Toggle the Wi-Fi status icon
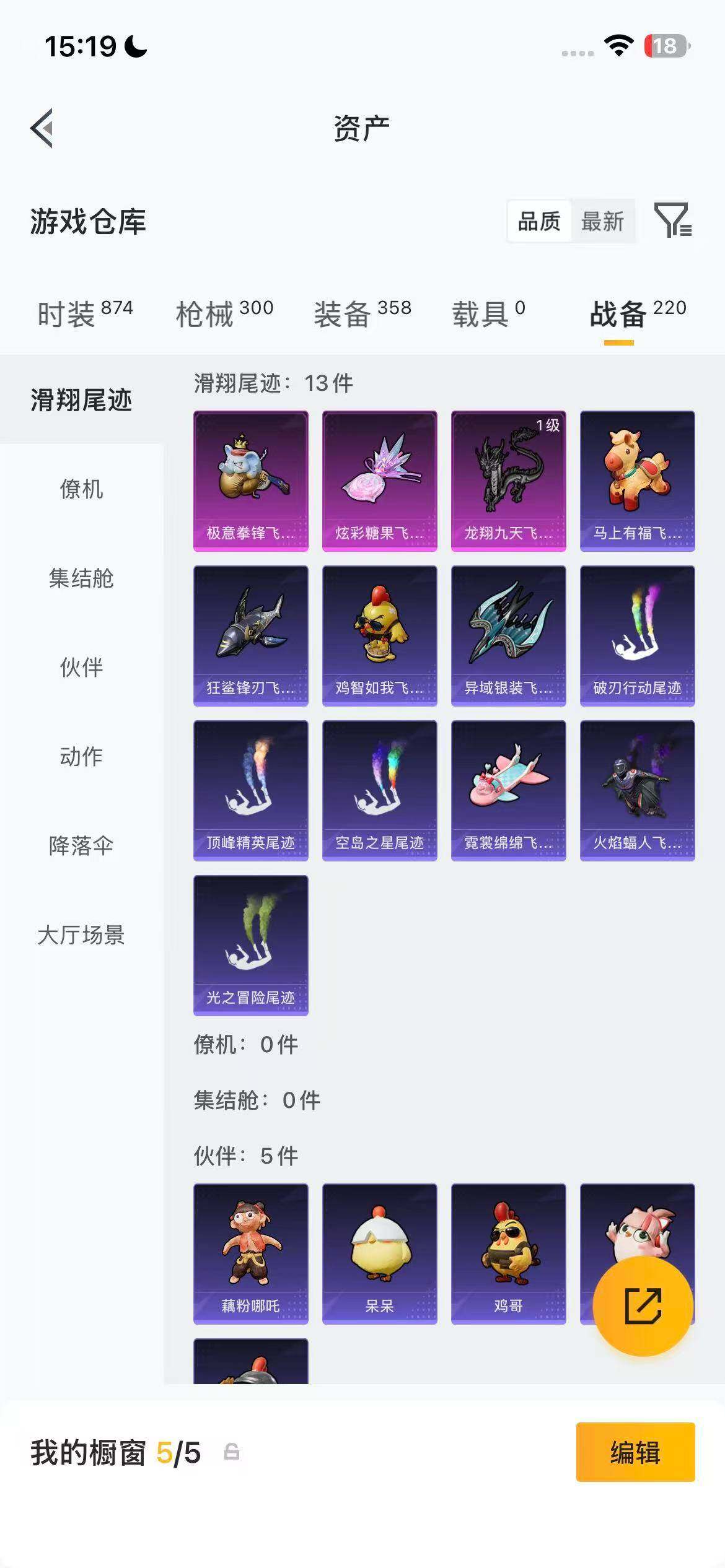The width and height of the screenshot is (725, 1568). 617,44
